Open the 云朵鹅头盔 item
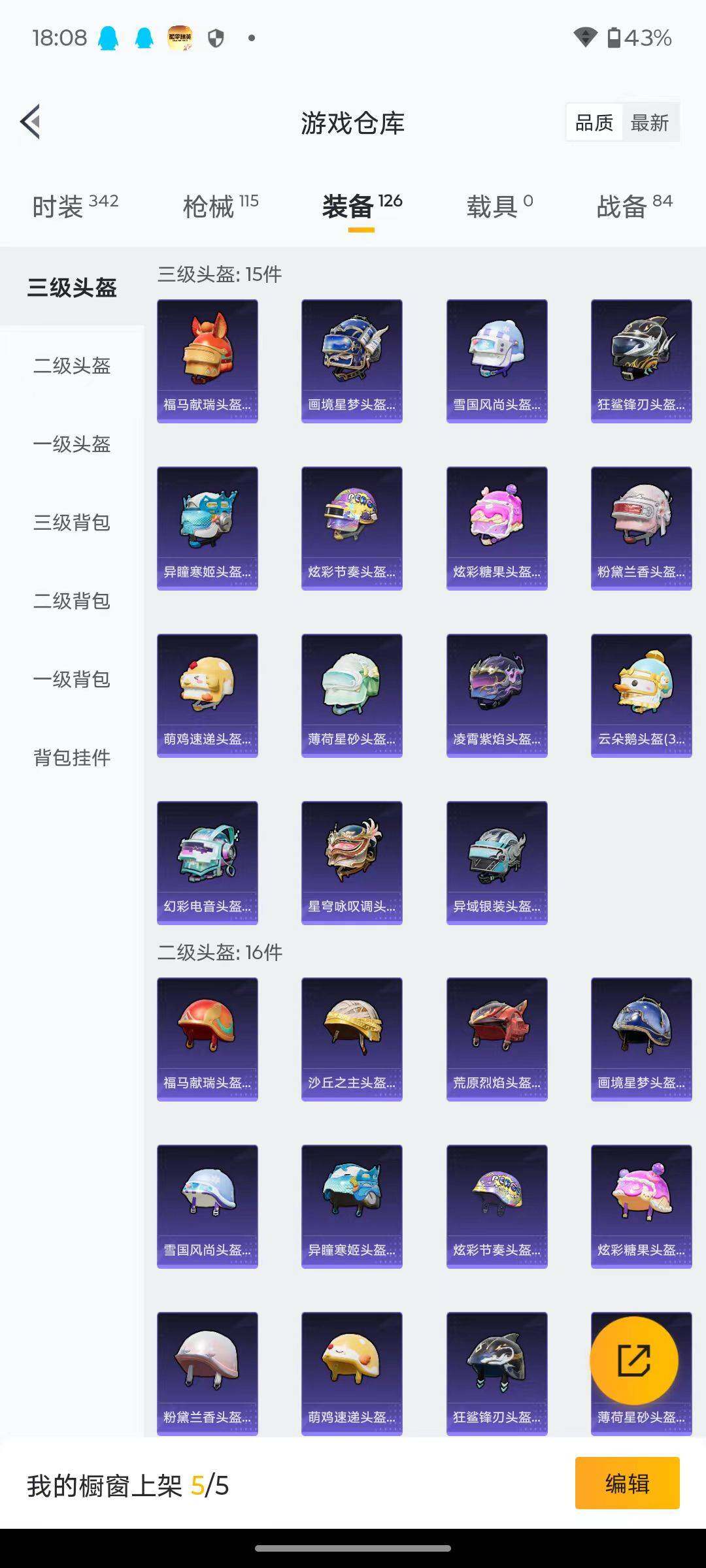 (x=641, y=695)
